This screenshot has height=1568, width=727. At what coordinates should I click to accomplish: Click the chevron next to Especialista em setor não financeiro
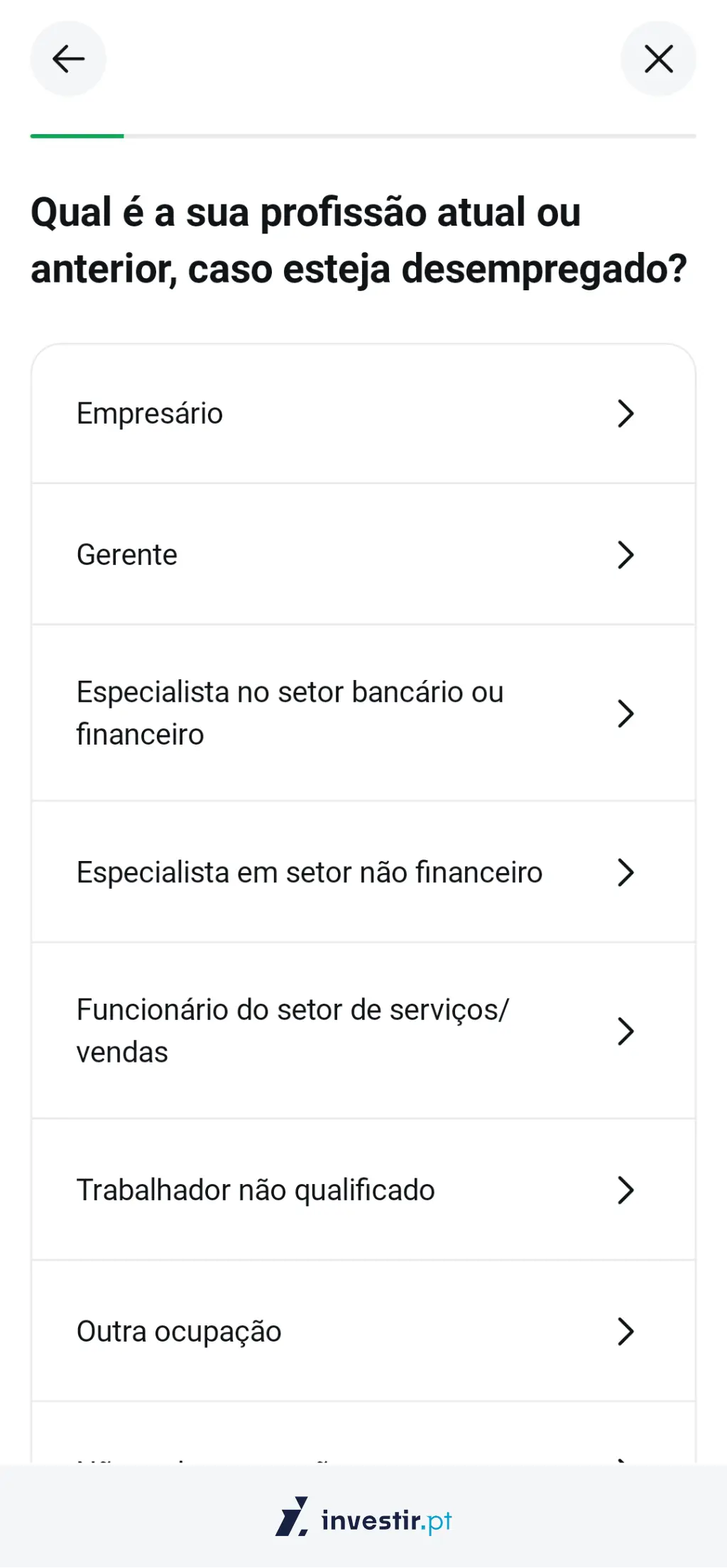coord(625,872)
